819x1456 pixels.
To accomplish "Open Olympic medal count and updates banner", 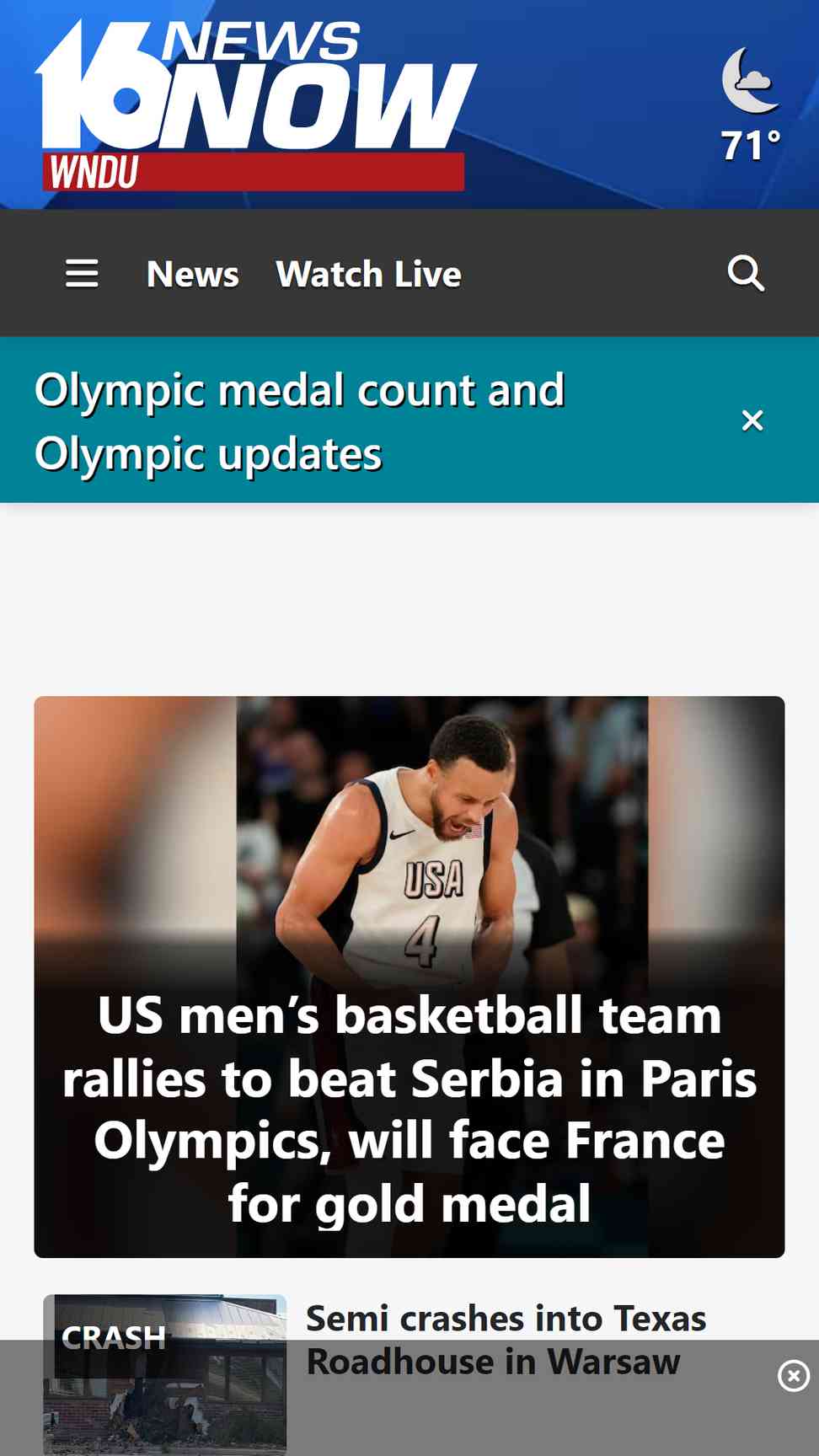I will coord(299,420).
